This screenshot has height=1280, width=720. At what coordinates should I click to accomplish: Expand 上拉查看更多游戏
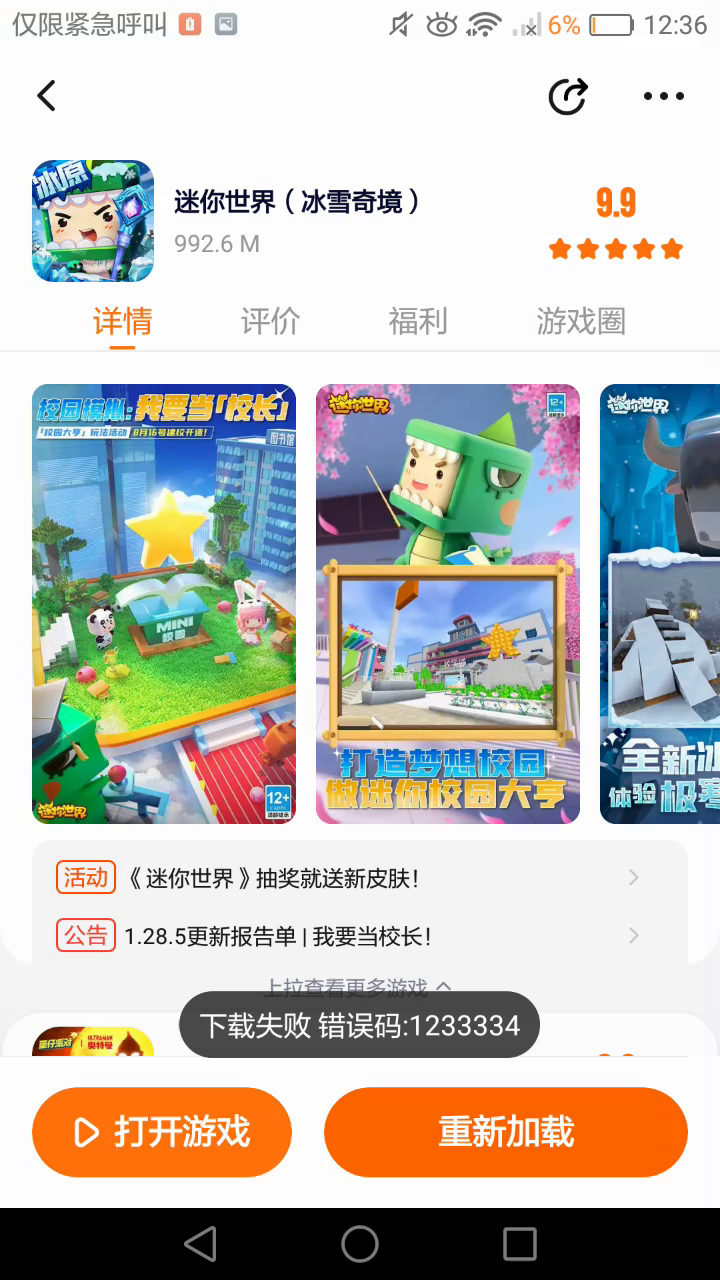[358, 987]
